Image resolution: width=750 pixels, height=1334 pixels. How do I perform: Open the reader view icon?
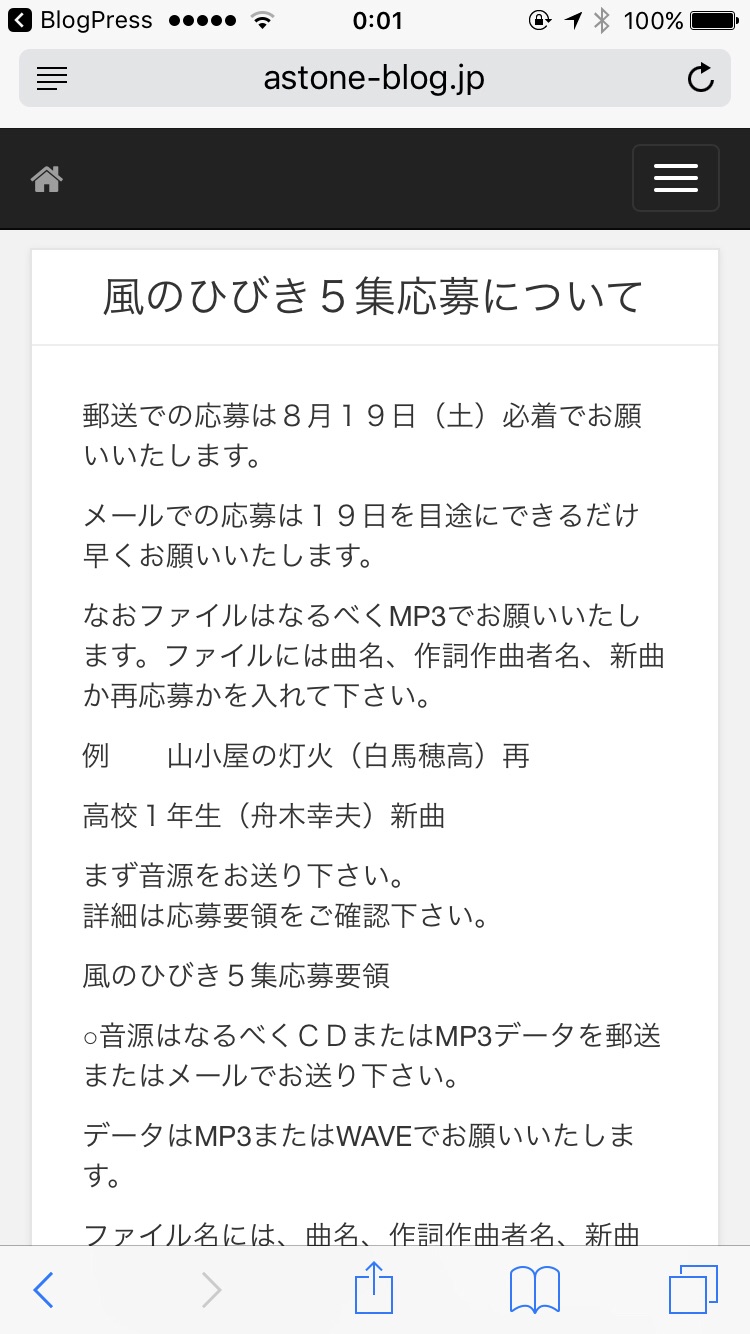click(52, 78)
